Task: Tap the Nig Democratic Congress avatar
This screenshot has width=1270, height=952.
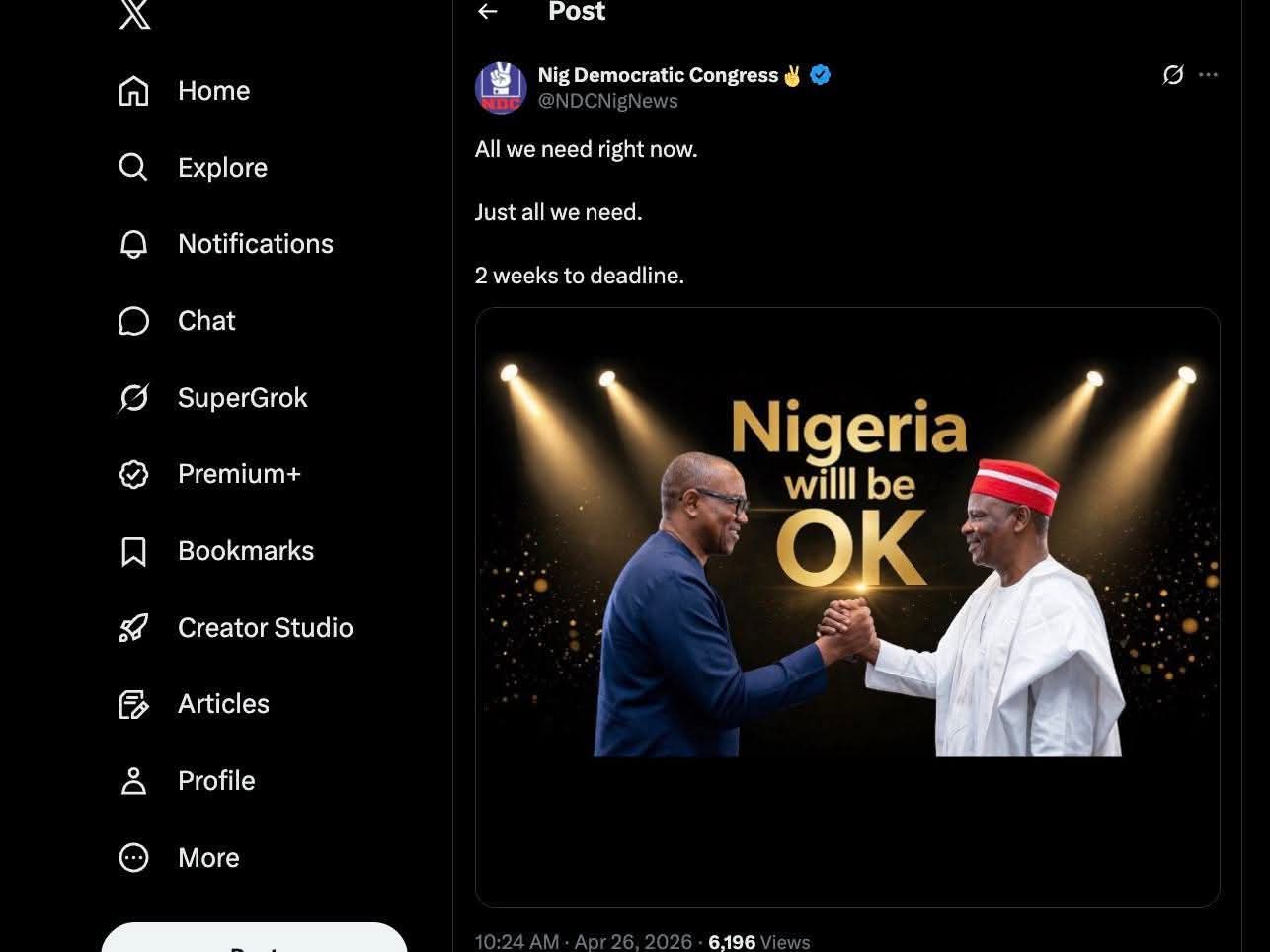Action: coord(501,88)
